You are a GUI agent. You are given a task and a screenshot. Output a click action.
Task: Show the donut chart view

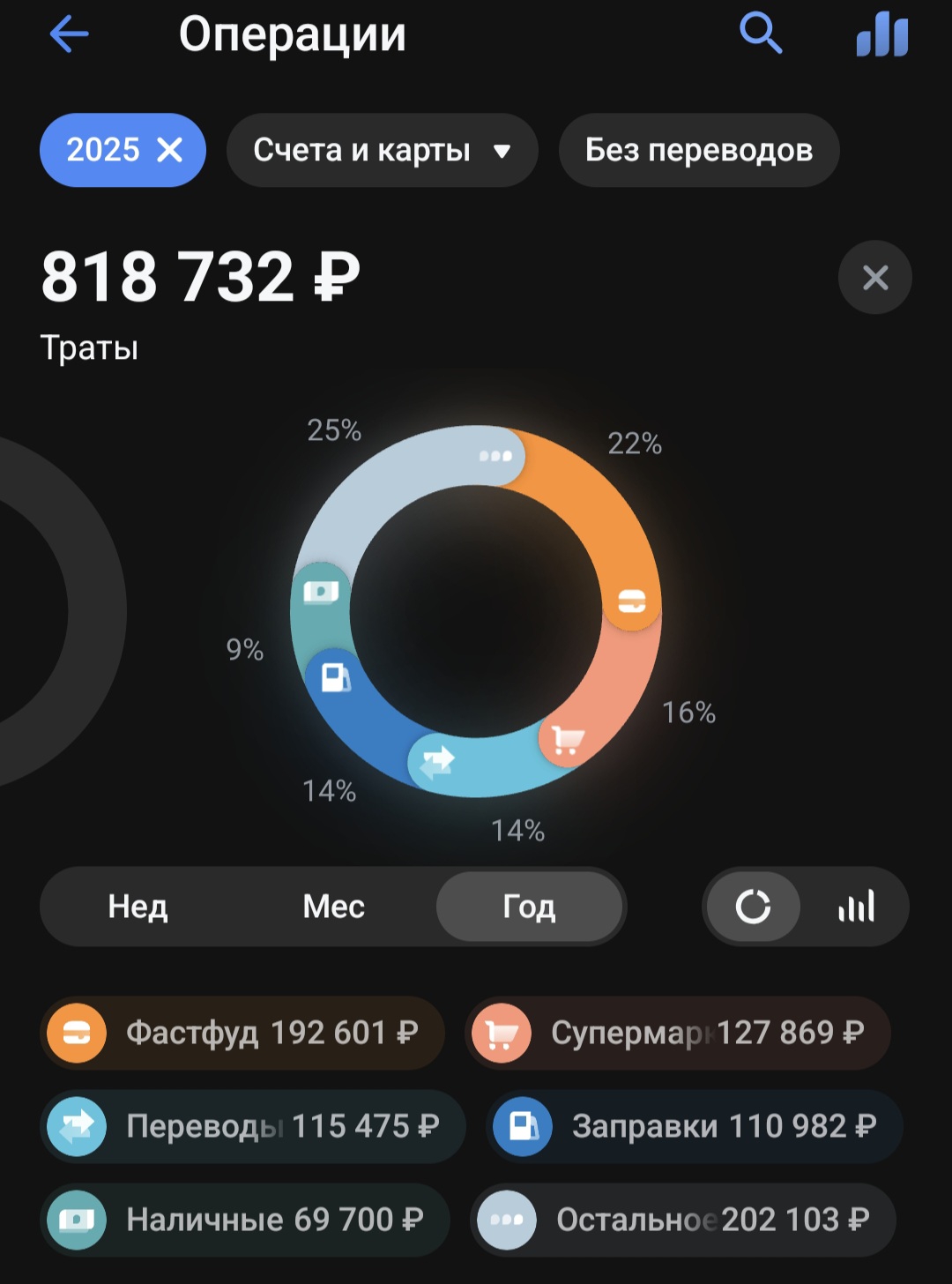tap(754, 907)
